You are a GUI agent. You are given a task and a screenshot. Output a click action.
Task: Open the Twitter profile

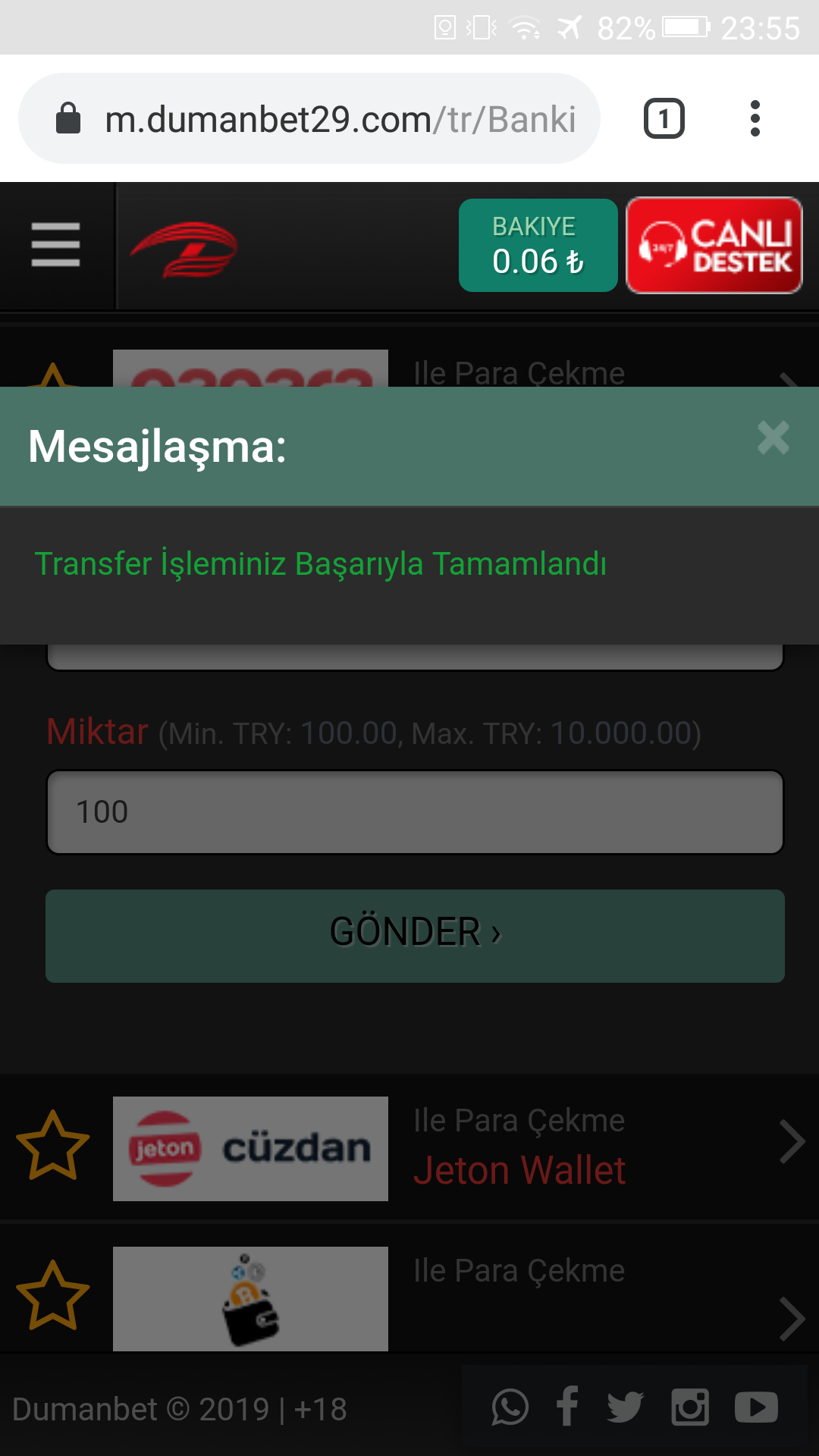[x=626, y=1407]
